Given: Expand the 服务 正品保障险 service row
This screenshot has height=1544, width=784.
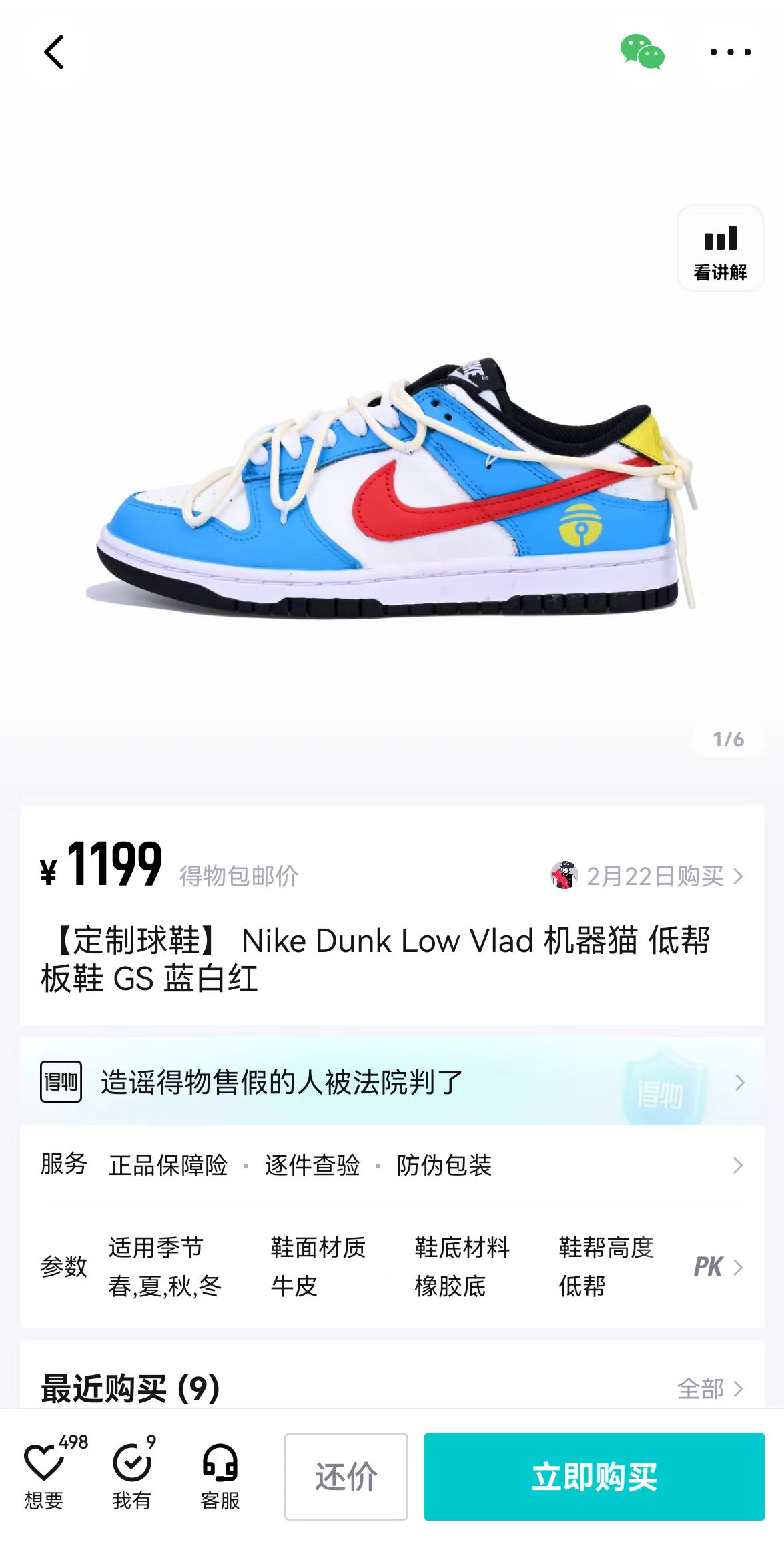Looking at the screenshot, I should tap(392, 1165).
